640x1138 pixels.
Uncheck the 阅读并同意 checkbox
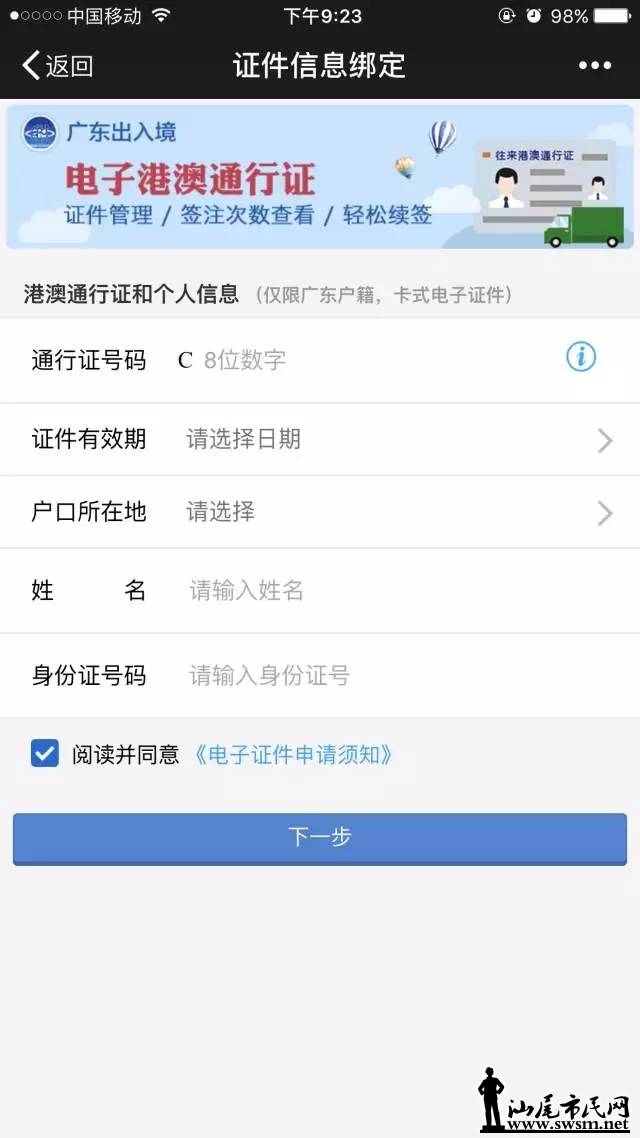click(45, 753)
